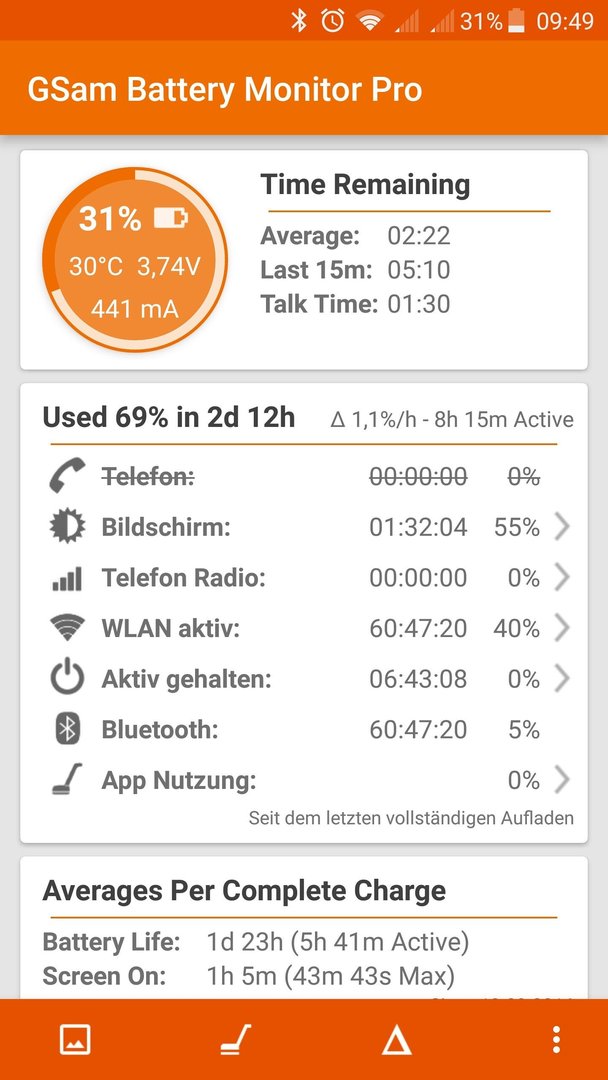
Task: Tap the delta triangle icon
Action: point(397,1040)
